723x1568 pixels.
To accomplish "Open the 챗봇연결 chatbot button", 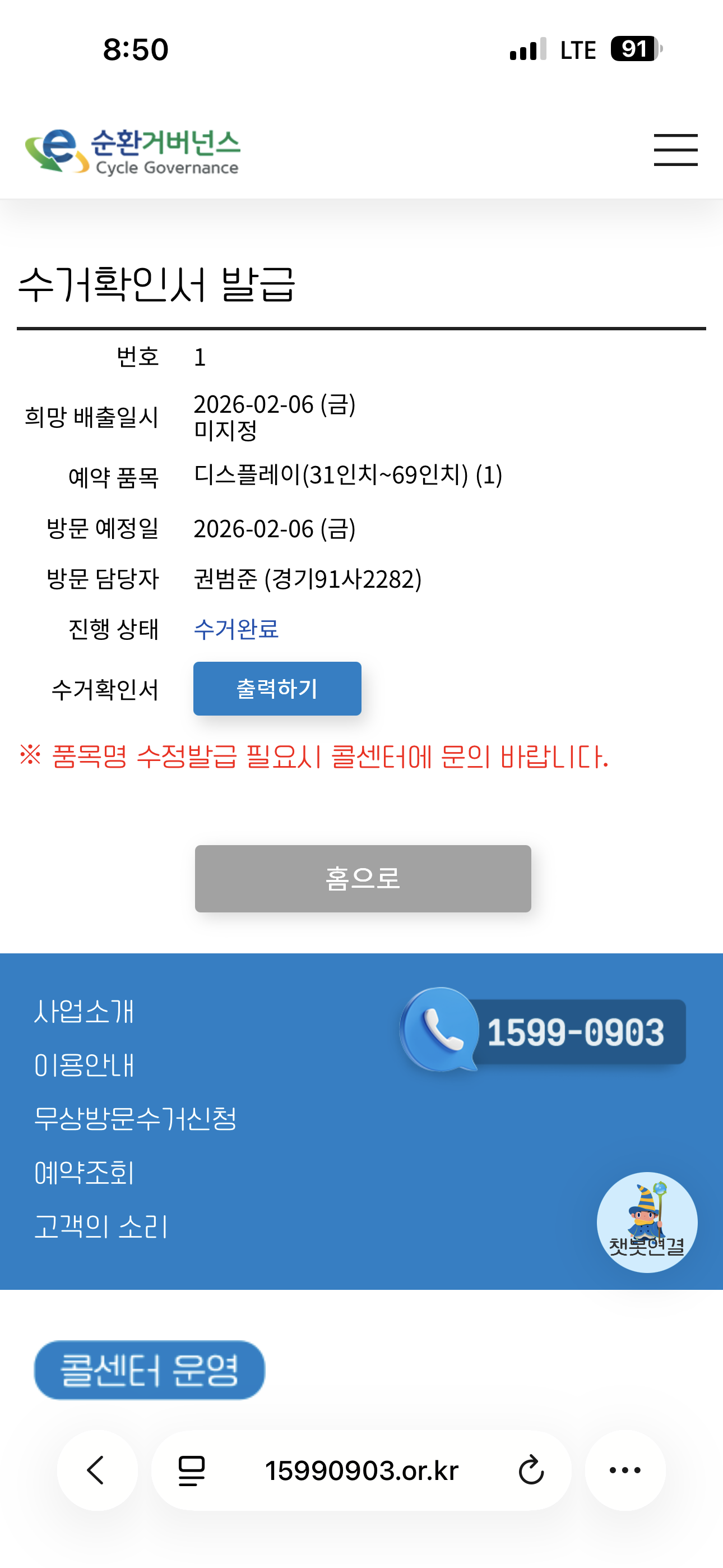I will pos(646,1222).
